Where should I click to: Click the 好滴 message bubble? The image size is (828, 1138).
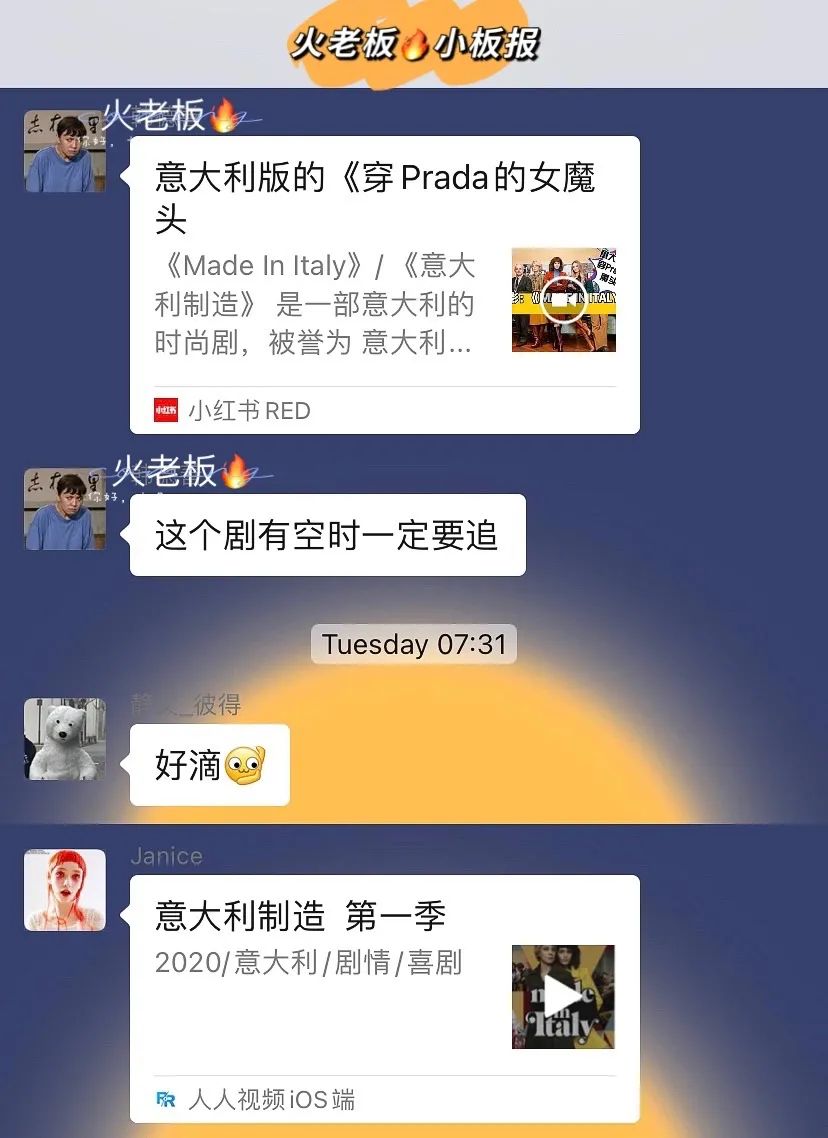click(x=208, y=764)
